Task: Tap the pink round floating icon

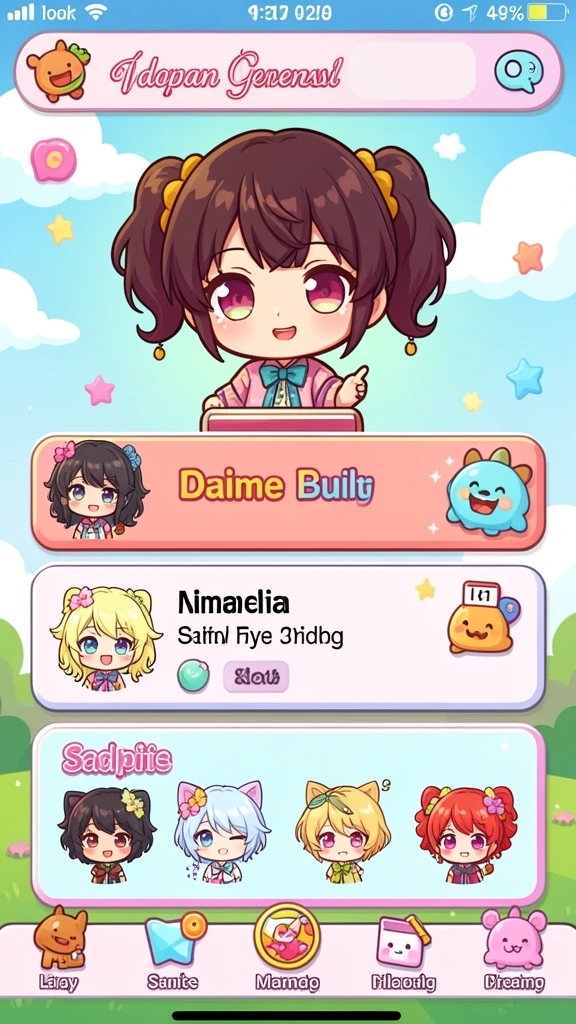Action: click(x=54, y=159)
